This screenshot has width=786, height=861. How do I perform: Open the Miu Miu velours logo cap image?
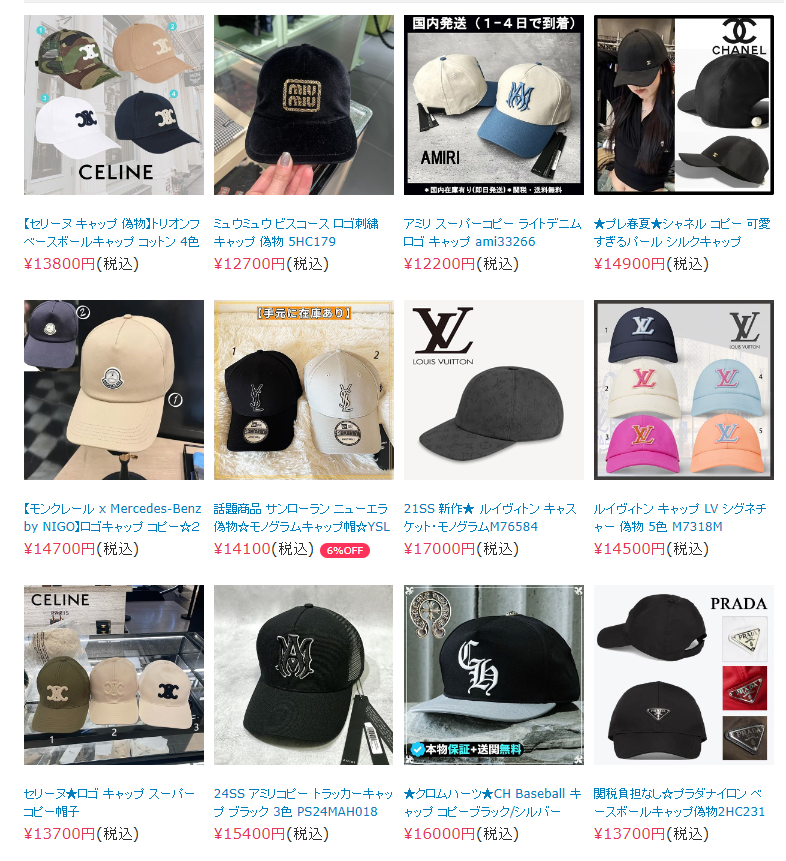pyautogui.click(x=303, y=105)
